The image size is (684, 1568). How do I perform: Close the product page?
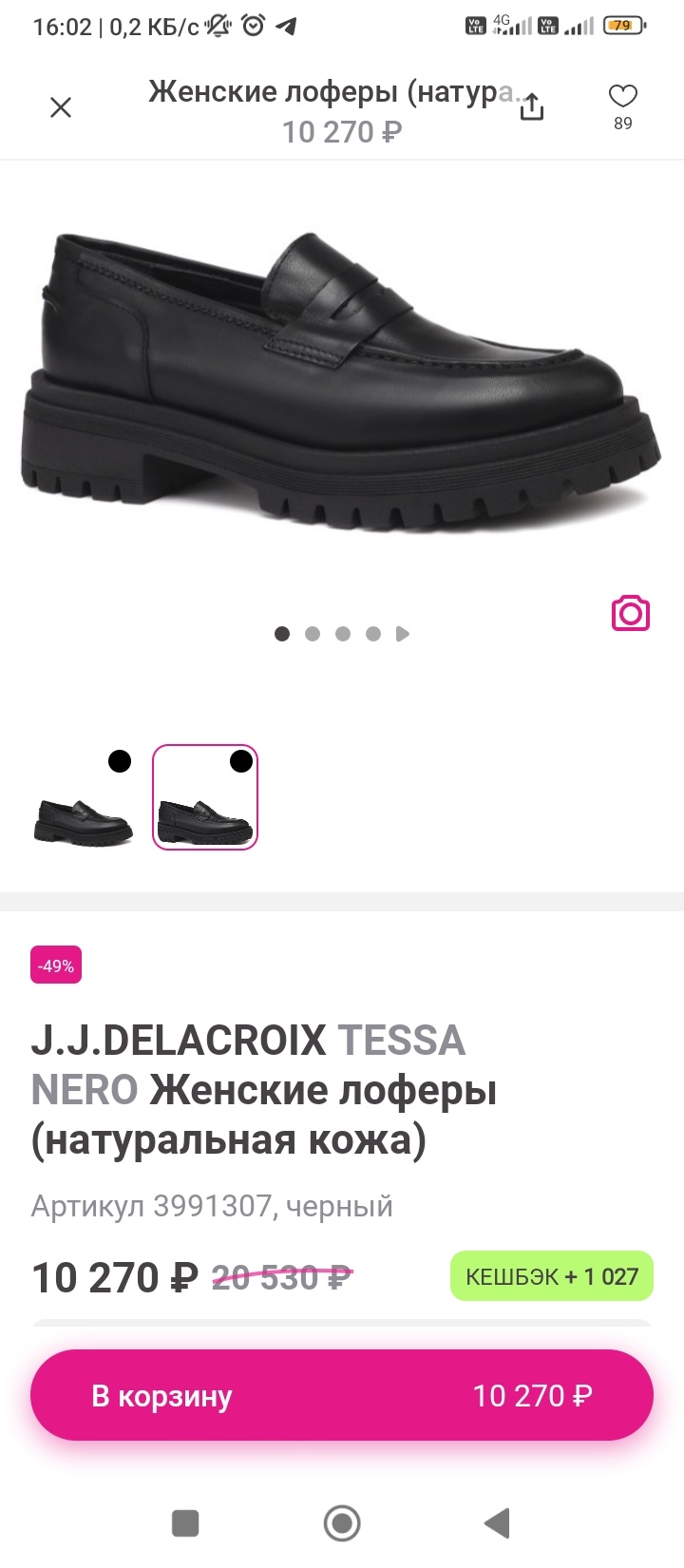click(x=61, y=108)
